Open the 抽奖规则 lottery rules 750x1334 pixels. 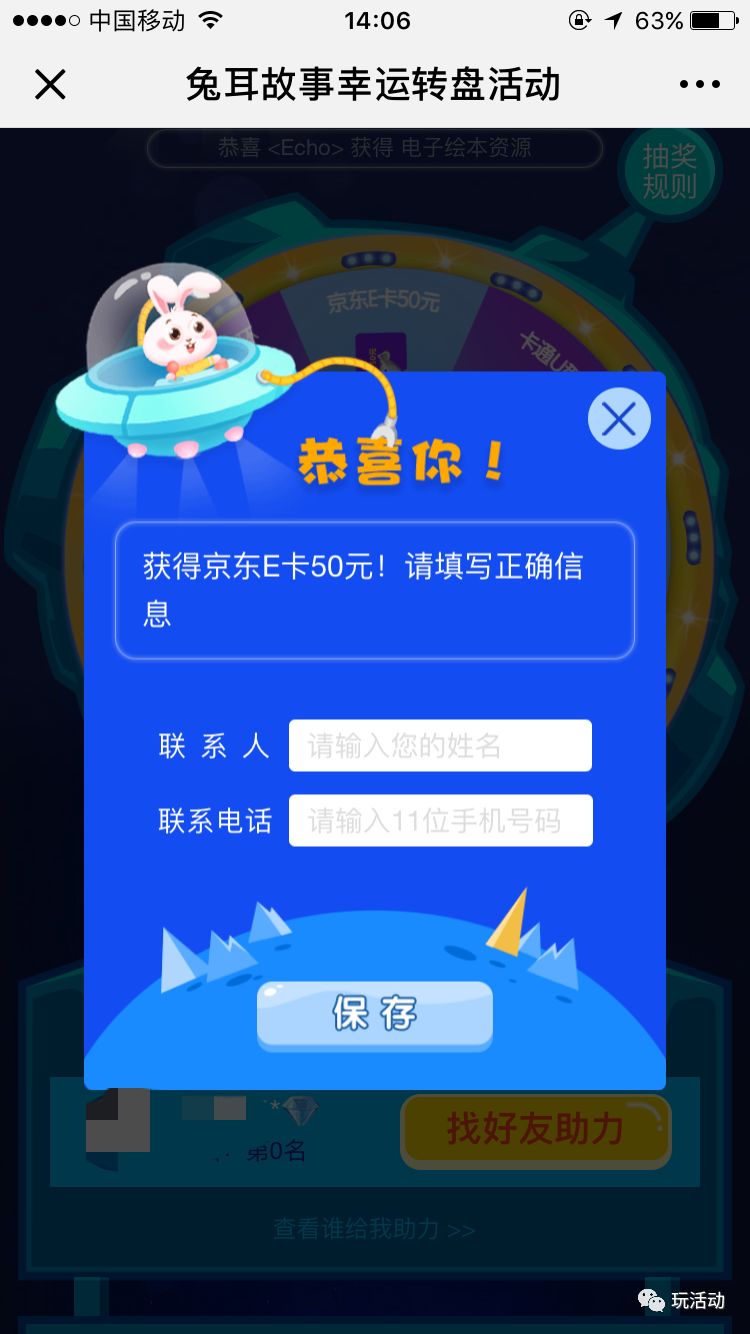[x=669, y=171]
